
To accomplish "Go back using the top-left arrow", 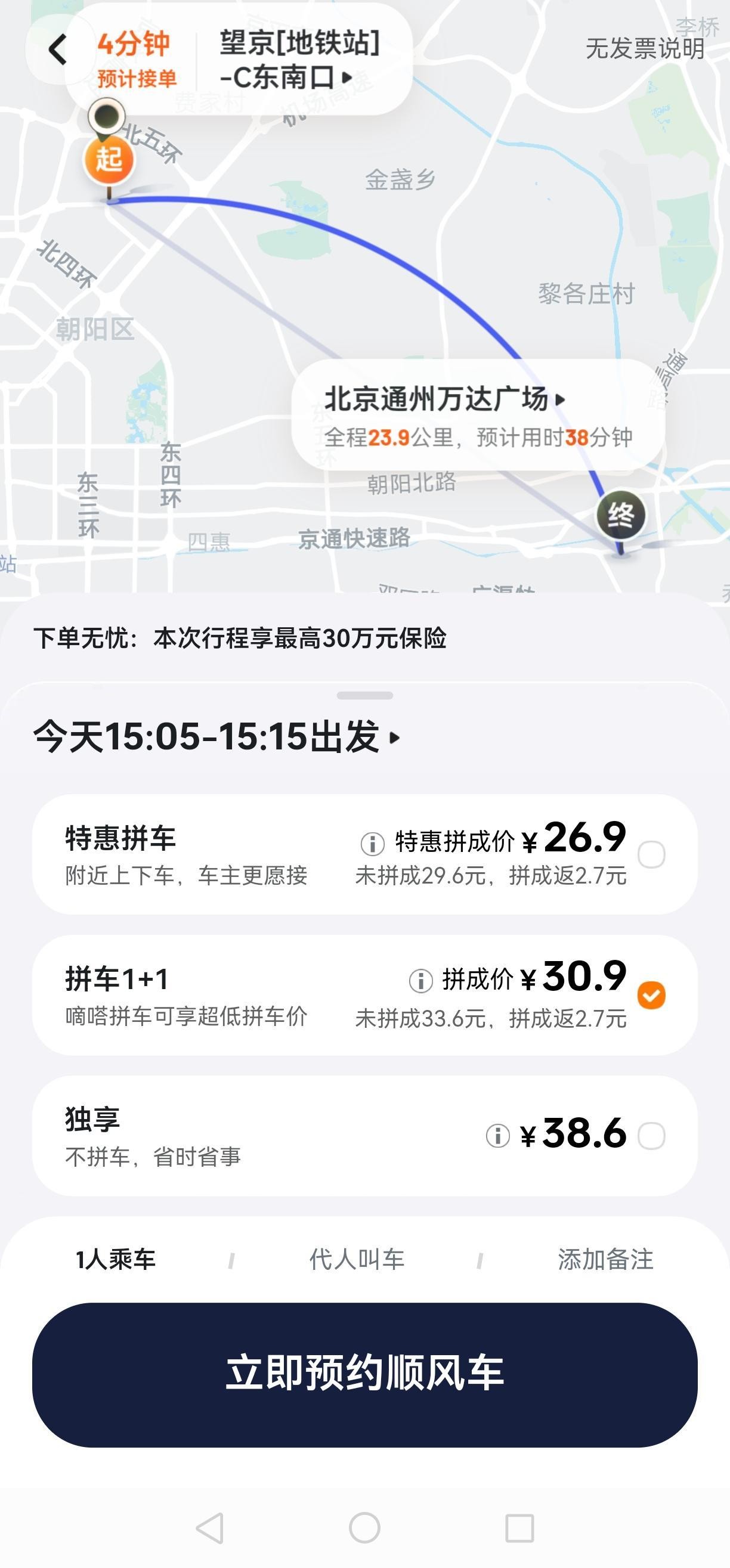I will tap(57, 50).
